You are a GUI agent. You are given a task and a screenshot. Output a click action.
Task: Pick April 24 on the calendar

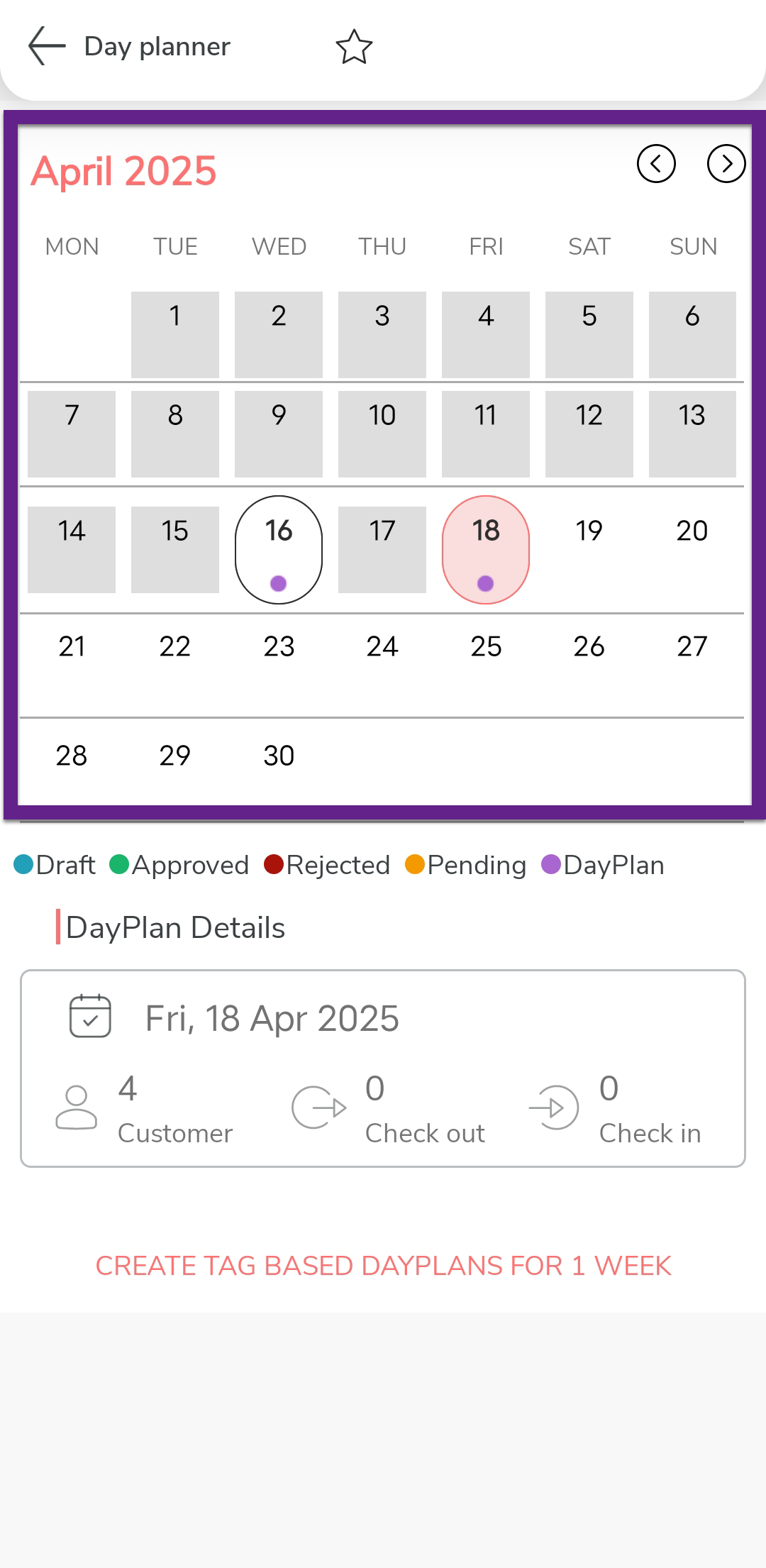tap(382, 647)
